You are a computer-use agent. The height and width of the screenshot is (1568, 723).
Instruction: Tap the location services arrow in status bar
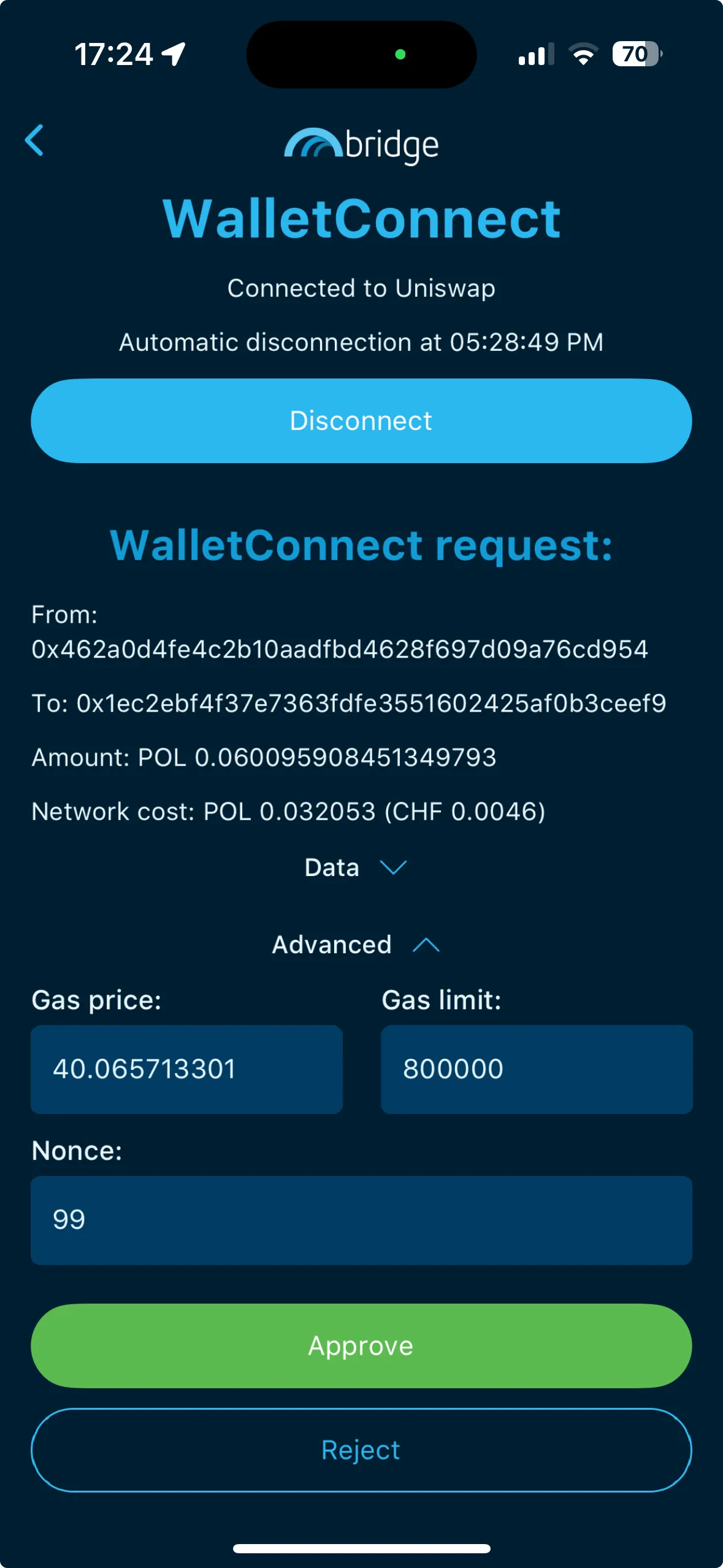174,54
